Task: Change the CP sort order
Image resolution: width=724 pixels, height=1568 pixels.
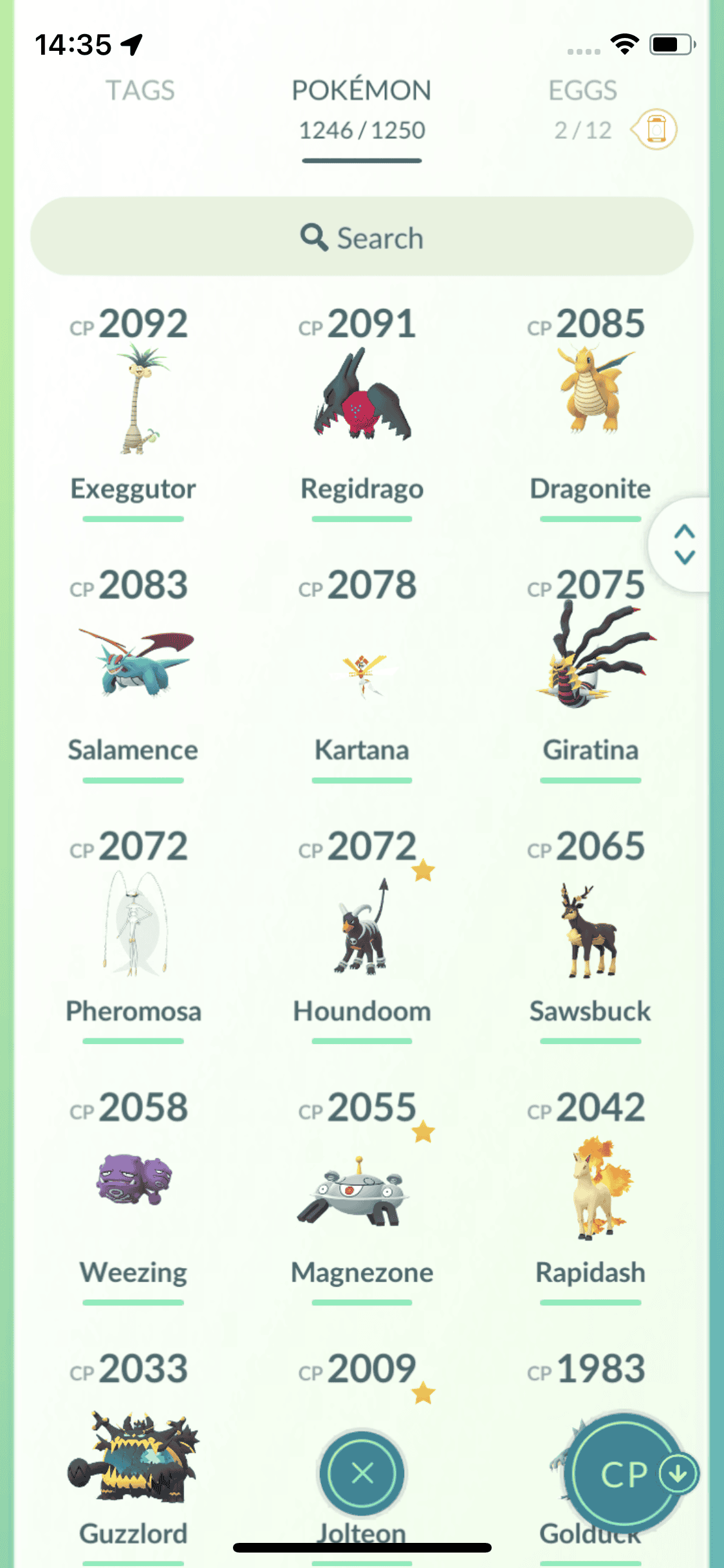Action: tap(624, 1473)
